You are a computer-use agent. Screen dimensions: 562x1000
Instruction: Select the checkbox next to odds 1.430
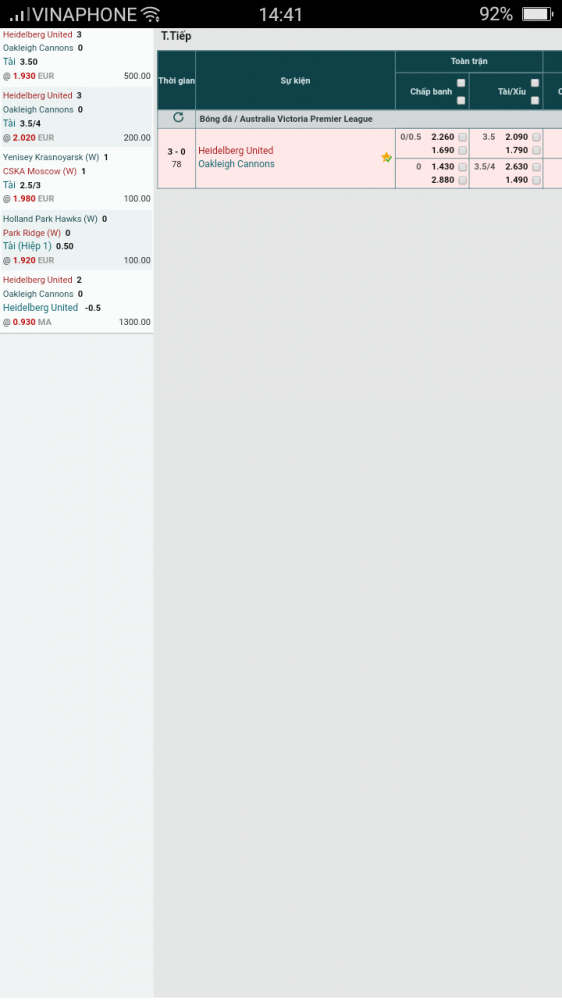click(462, 167)
